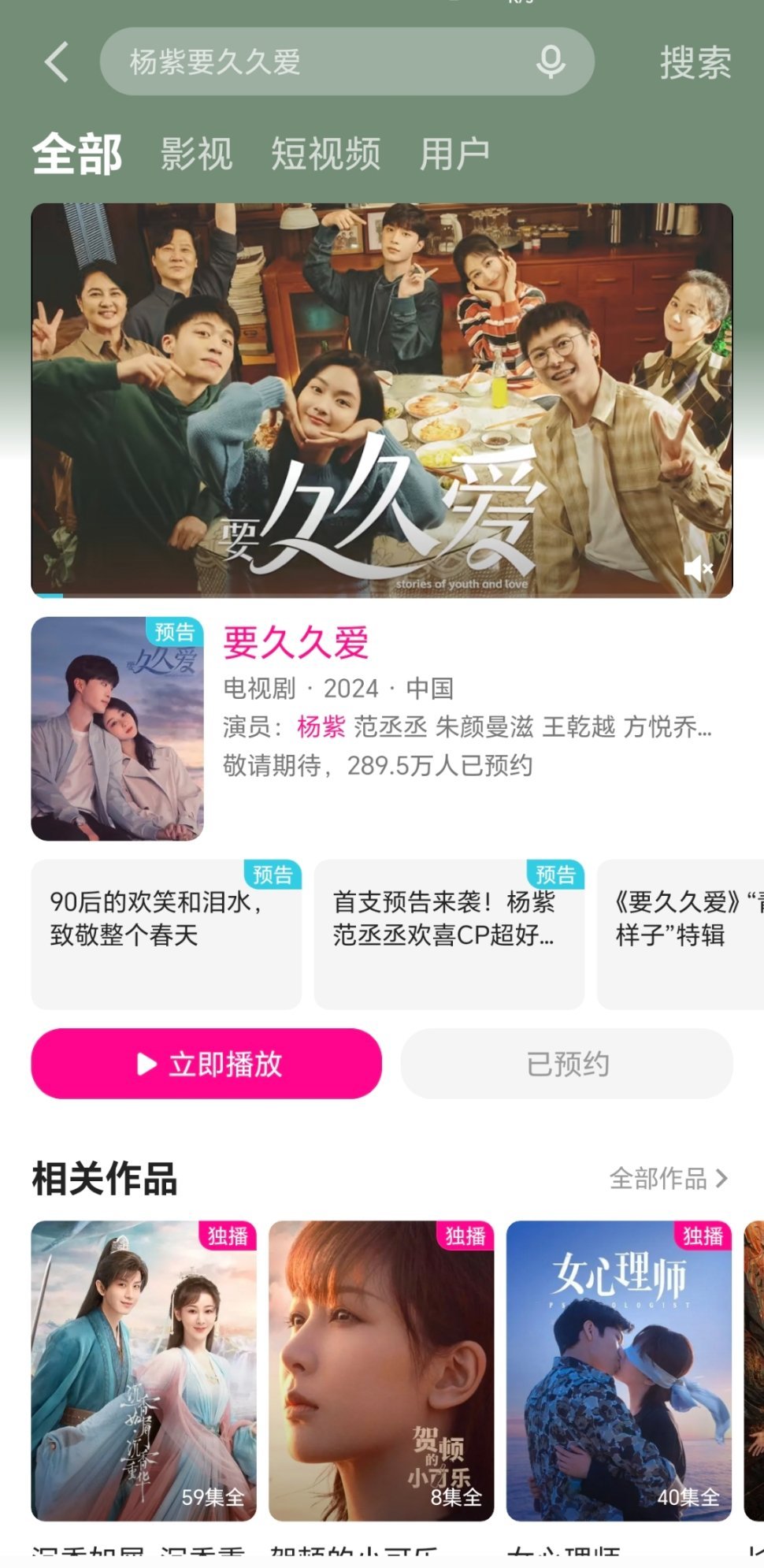Image resolution: width=764 pixels, height=1568 pixels.
Task: Open the 要久久爱 poster thumbnail
Action: (x=117, y=729)
